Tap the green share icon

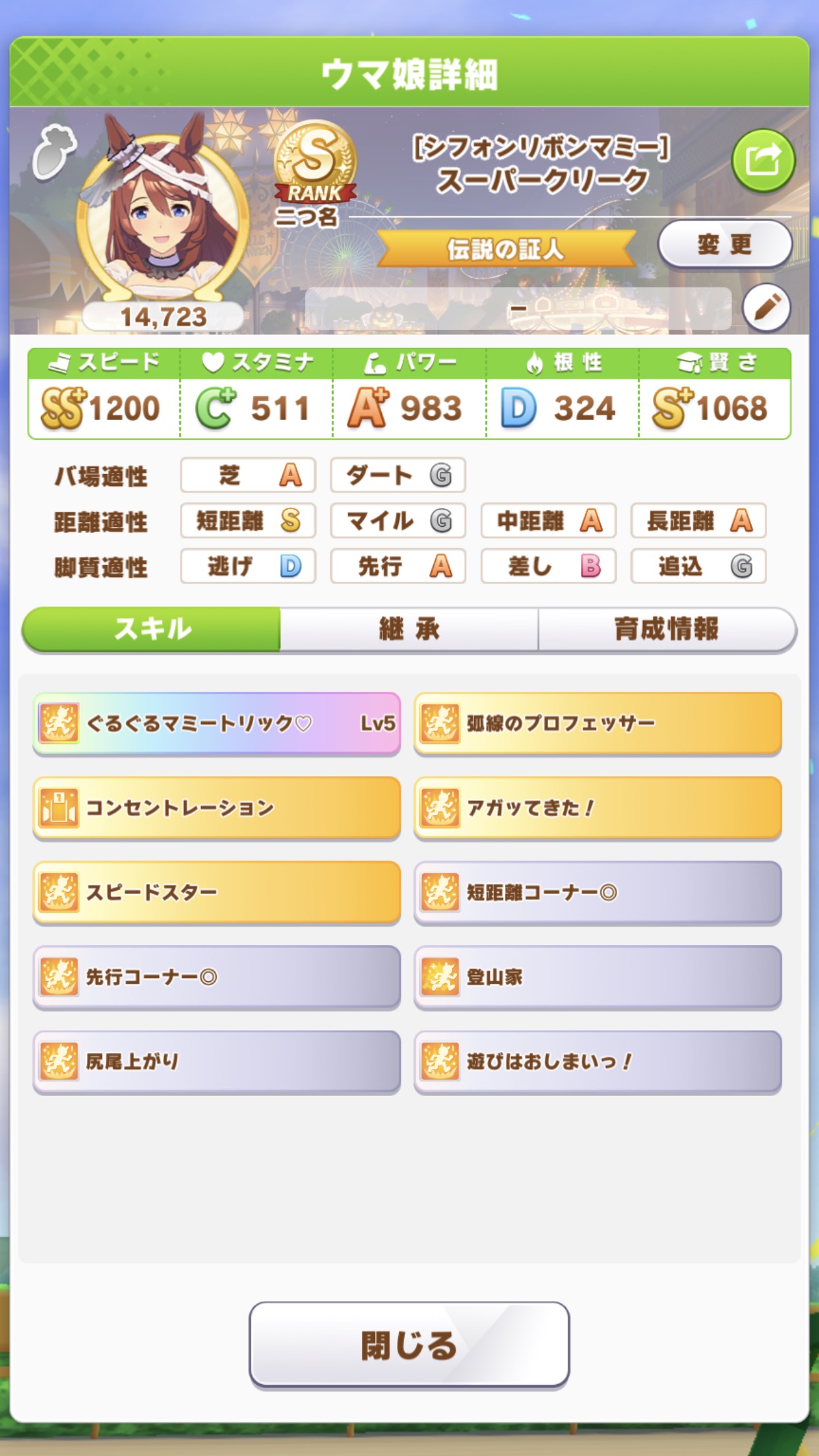click(763, 160)
